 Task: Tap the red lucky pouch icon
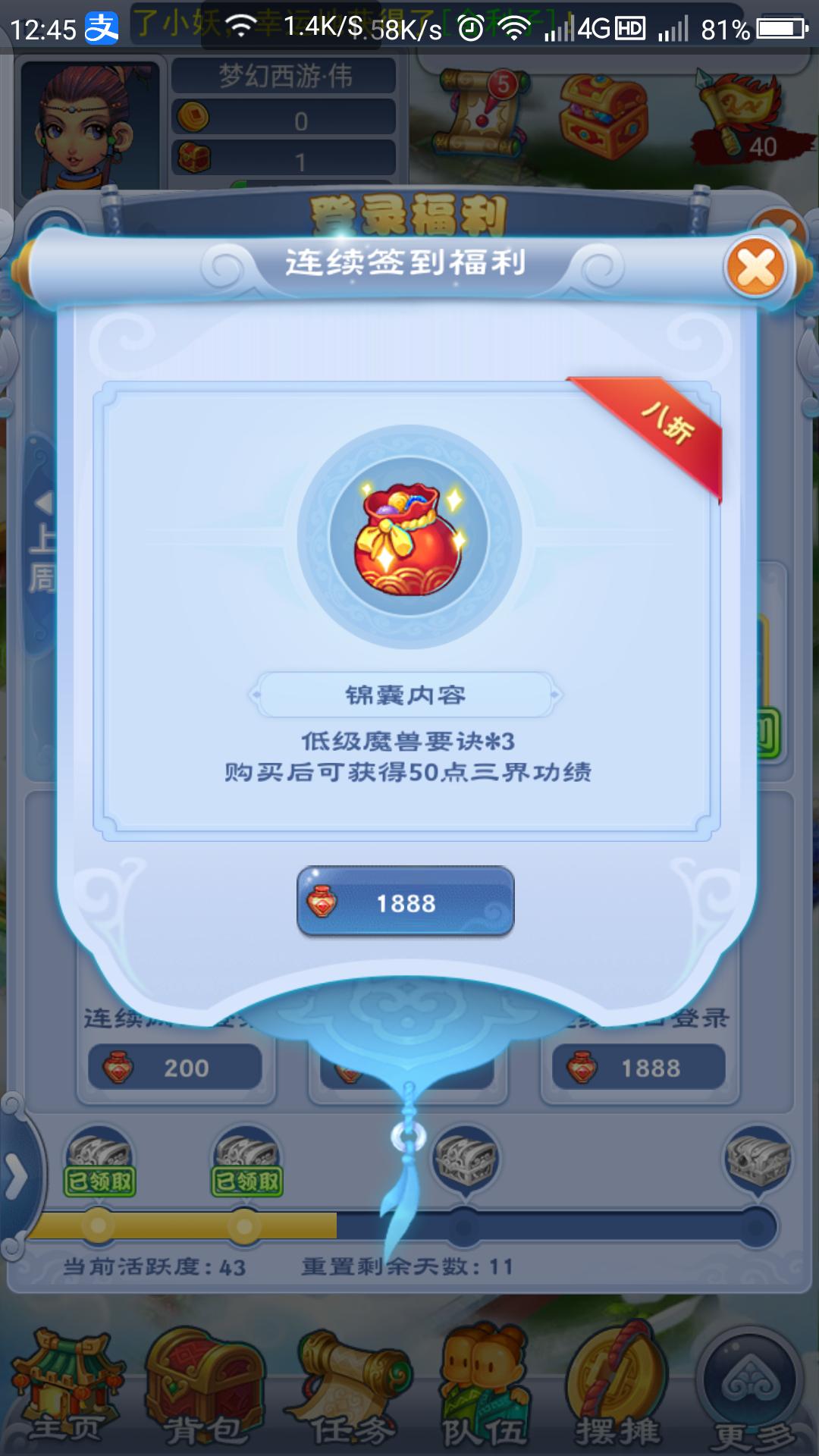coord(409,538)
